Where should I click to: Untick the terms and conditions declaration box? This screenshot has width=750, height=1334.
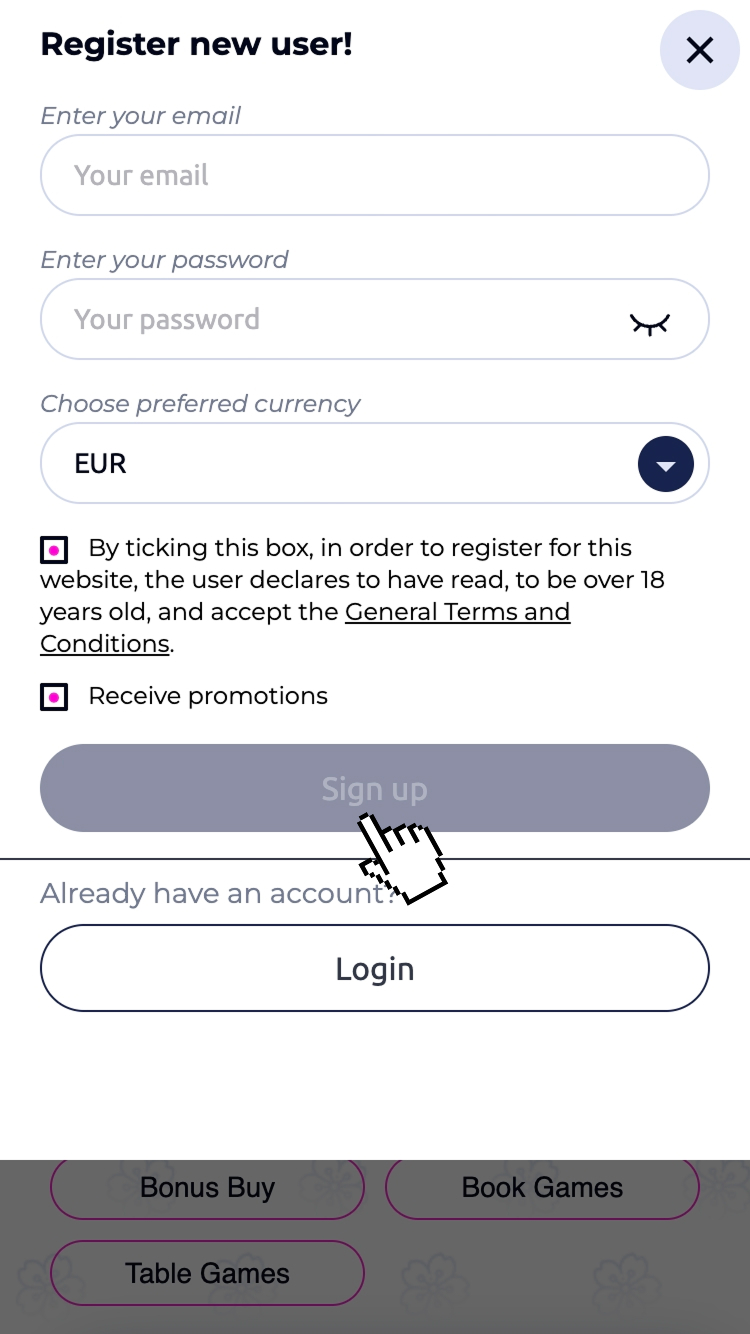click(x=54, y=549)
